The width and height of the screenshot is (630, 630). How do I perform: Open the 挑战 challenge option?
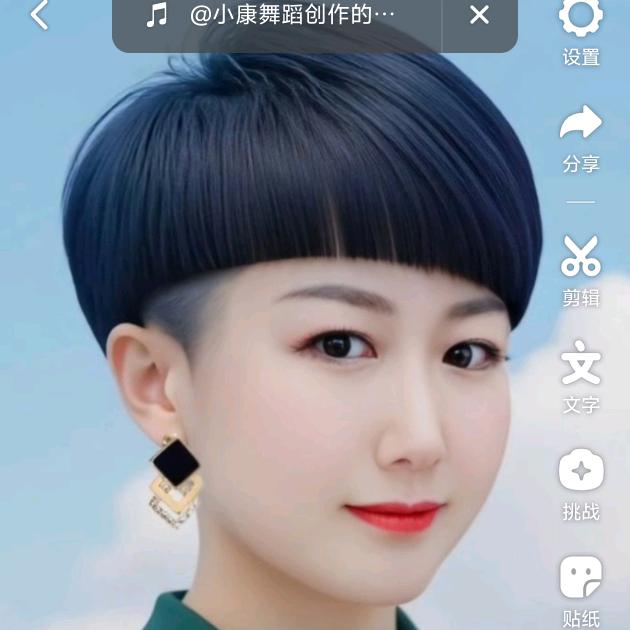click(x=581, y=484)
